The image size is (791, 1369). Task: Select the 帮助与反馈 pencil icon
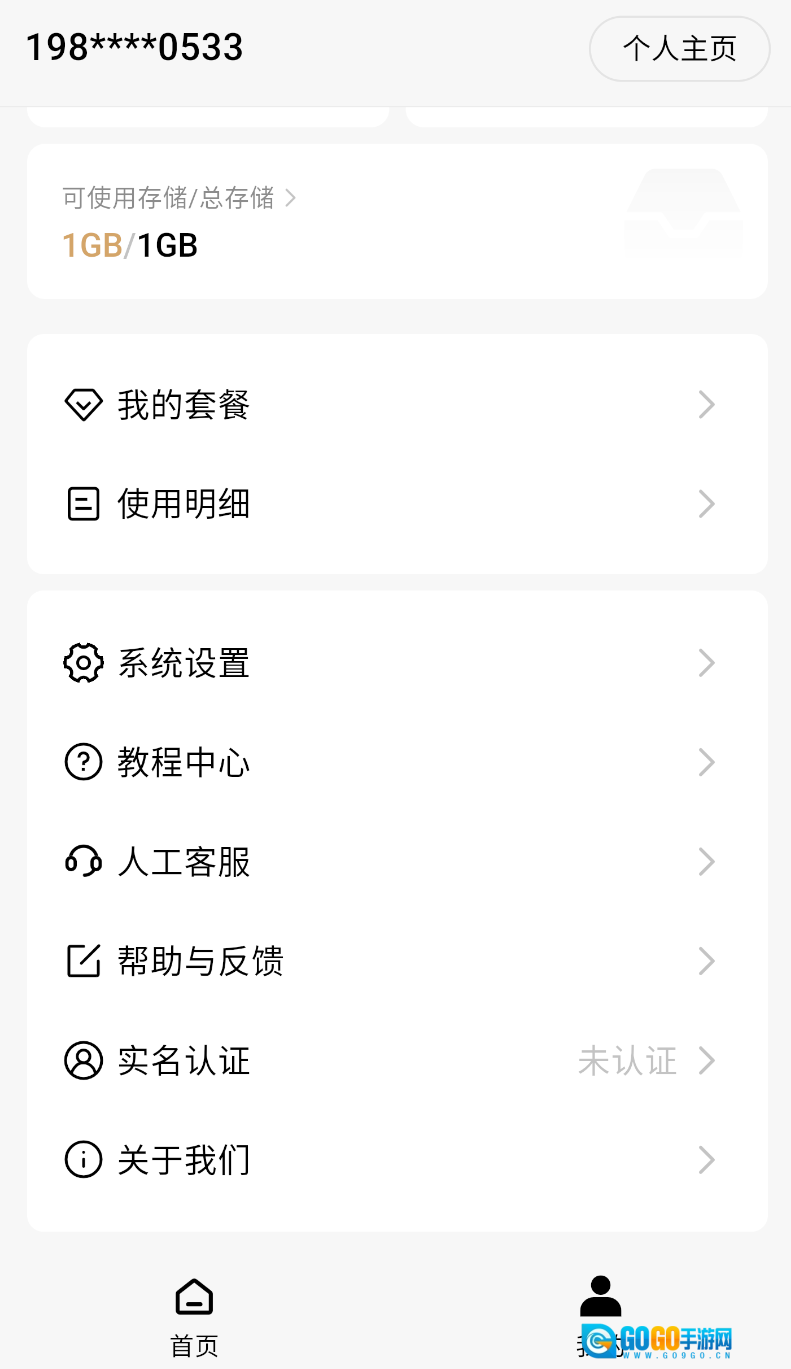coord(84,961)
